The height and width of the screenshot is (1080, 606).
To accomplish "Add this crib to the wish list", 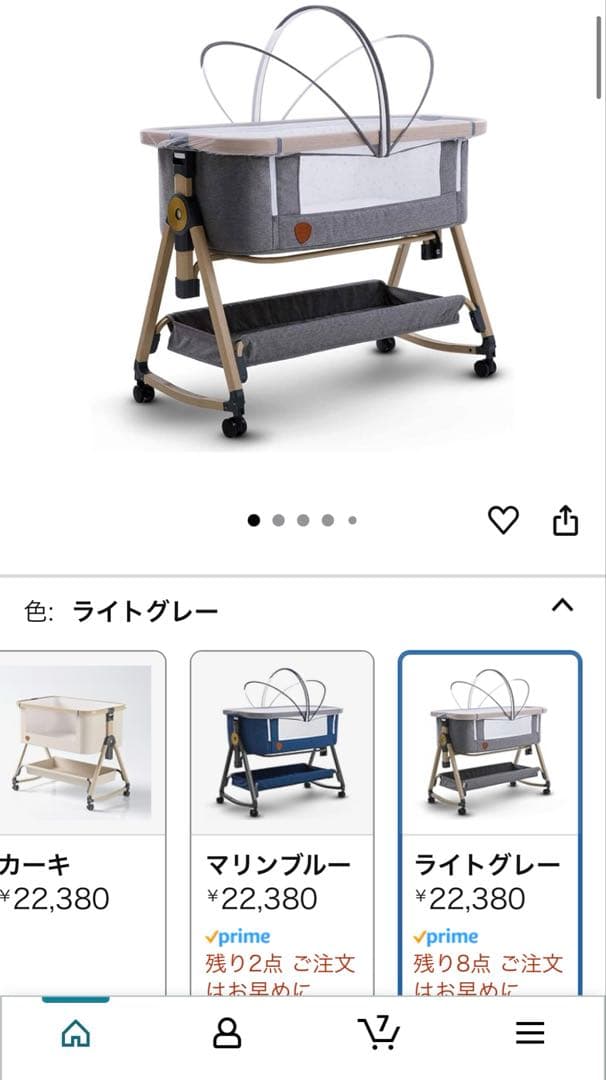I will click(x=503, y=520).
